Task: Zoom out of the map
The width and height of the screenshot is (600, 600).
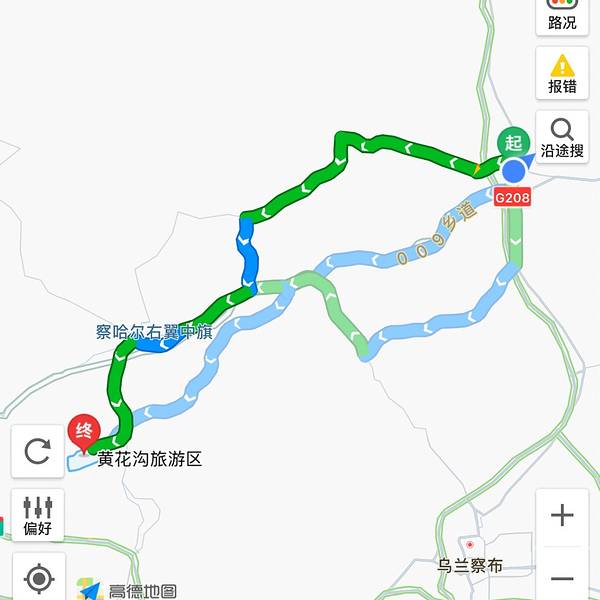Action: coord(562,578)
